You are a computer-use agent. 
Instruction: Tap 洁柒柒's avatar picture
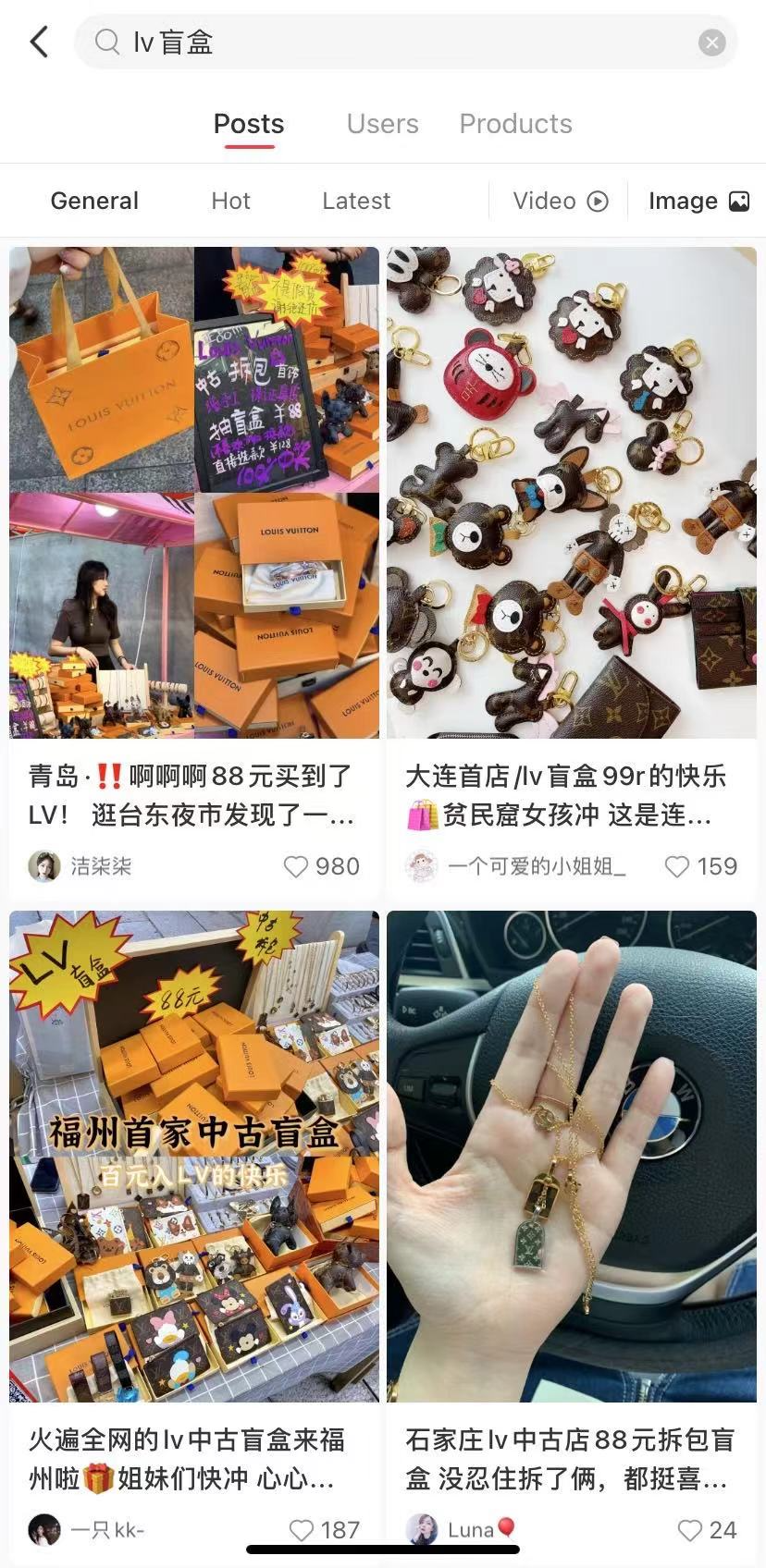tap(44, 866)
